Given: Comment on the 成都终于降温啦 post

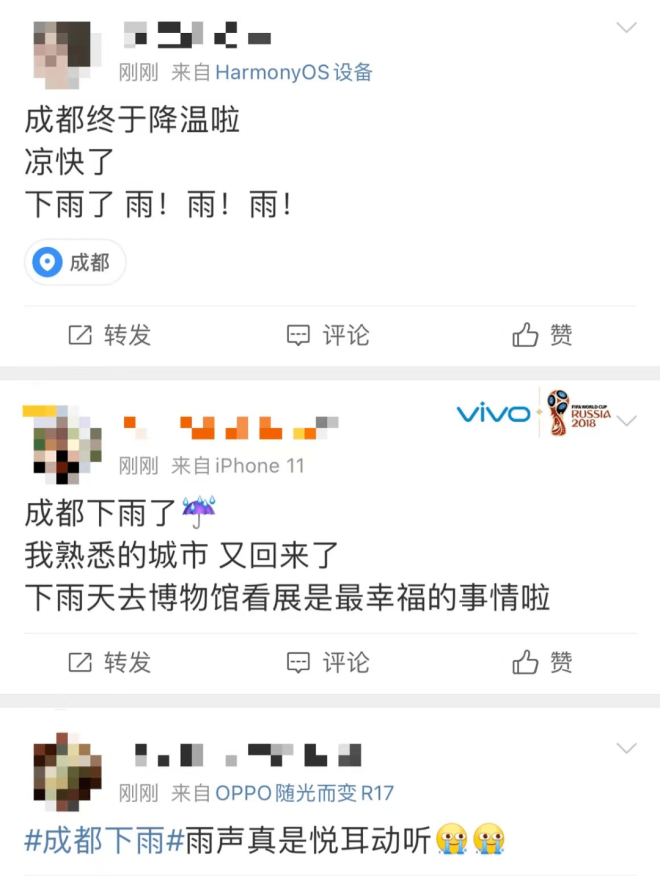Looking at the screenshot, I should pyautogui.click(x=328, y=335).
